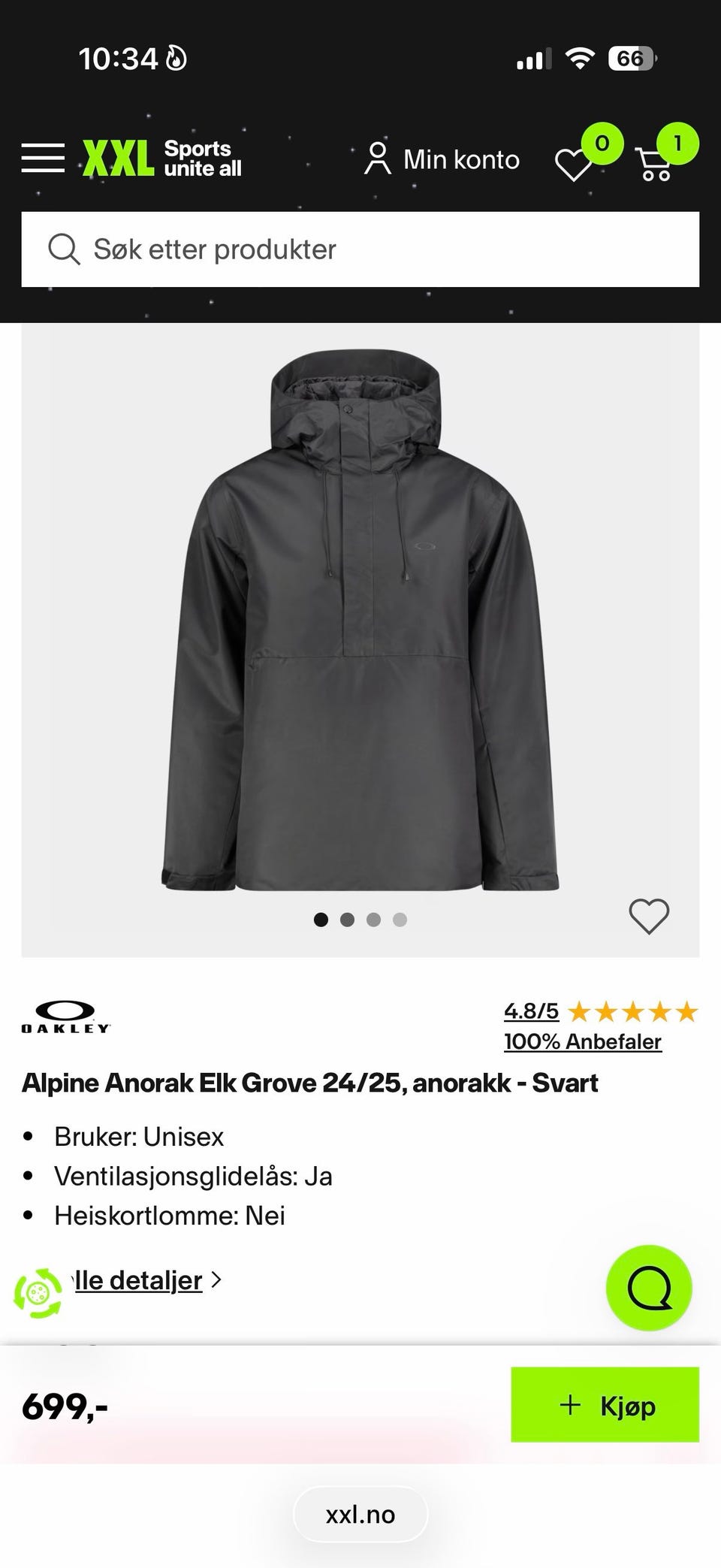Screen dimensions: 721x1568
Task: Open the shopping cart
Action: (655, 162)
